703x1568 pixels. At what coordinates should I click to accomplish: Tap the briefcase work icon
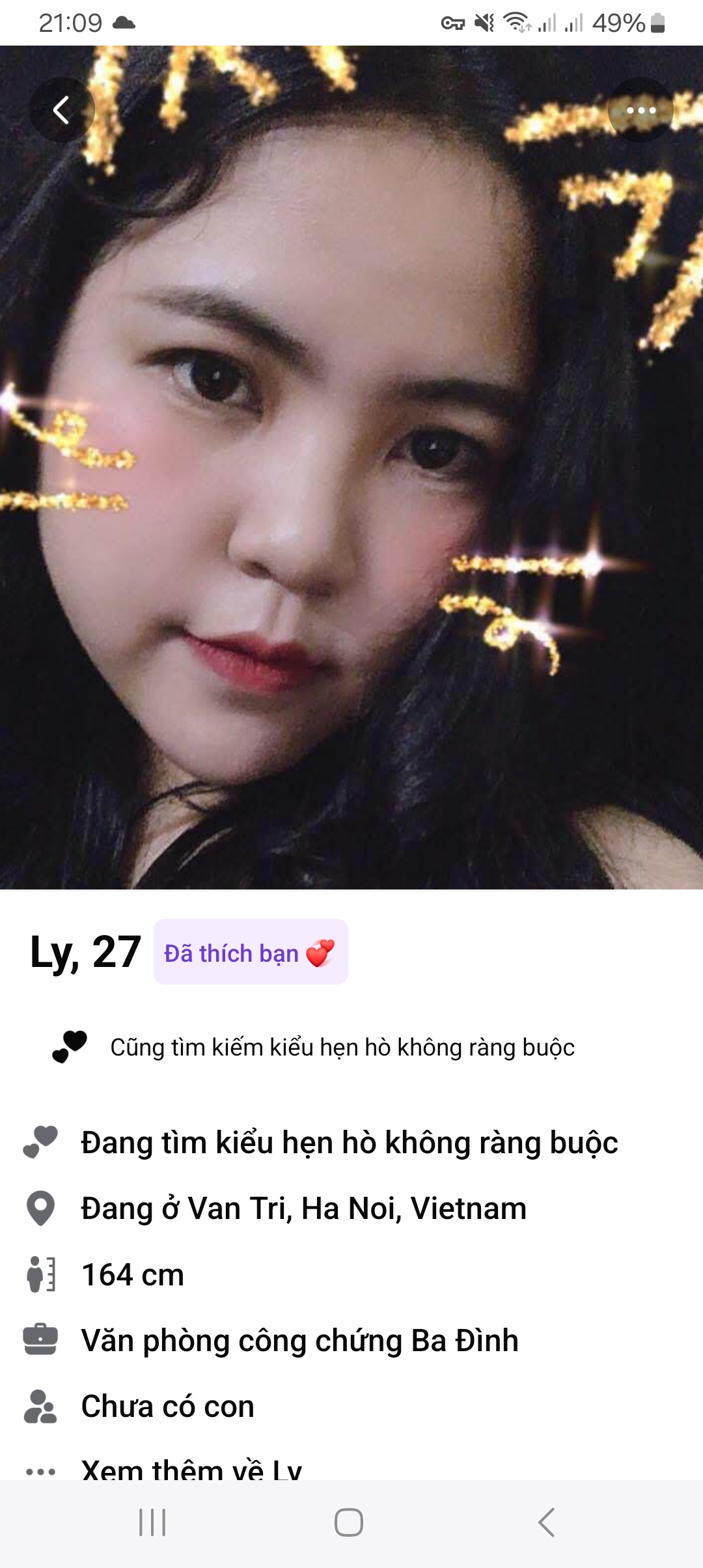[x=40, y=1339]
